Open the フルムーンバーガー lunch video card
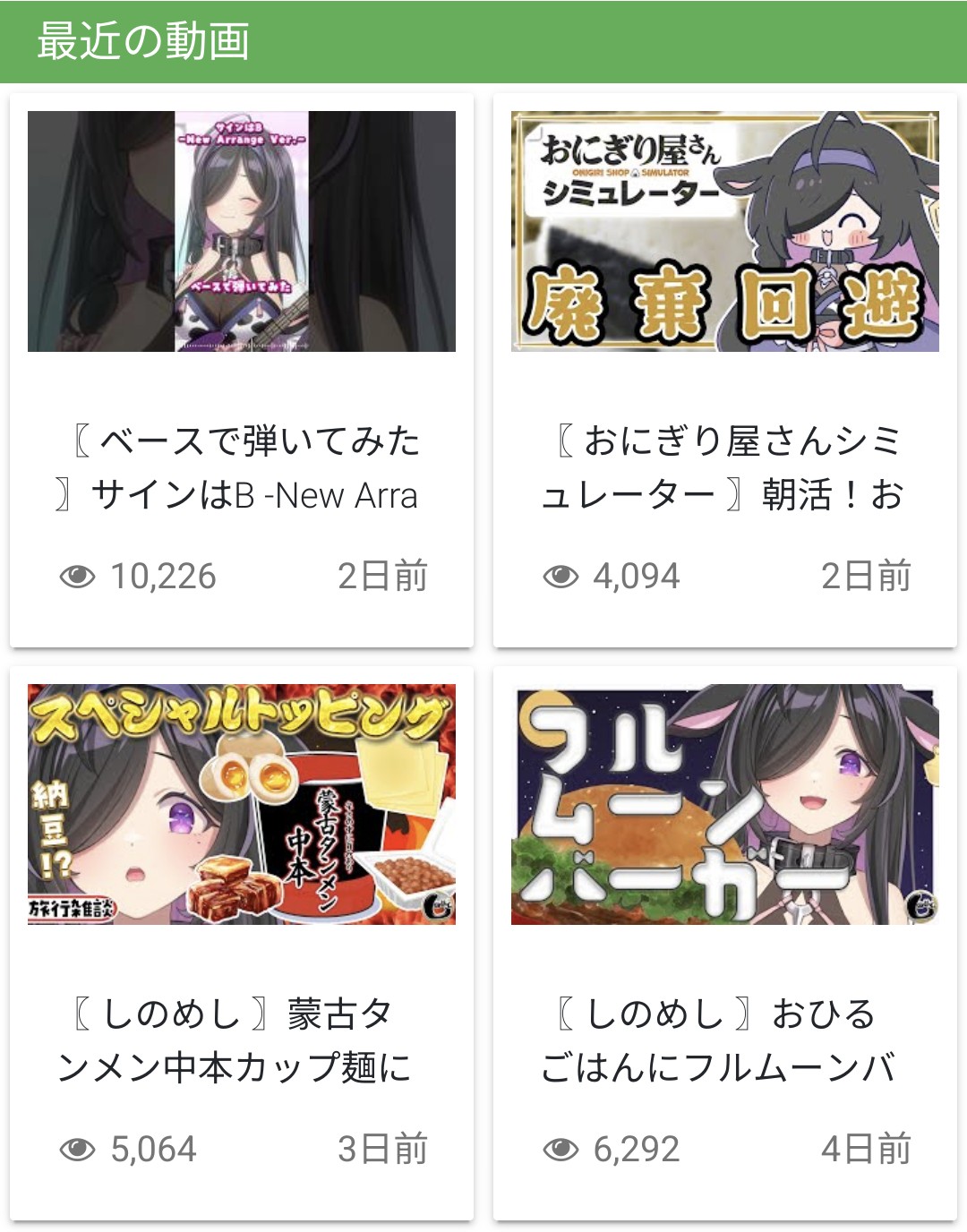The image size is (967, 1232). [x=724, y=804]
